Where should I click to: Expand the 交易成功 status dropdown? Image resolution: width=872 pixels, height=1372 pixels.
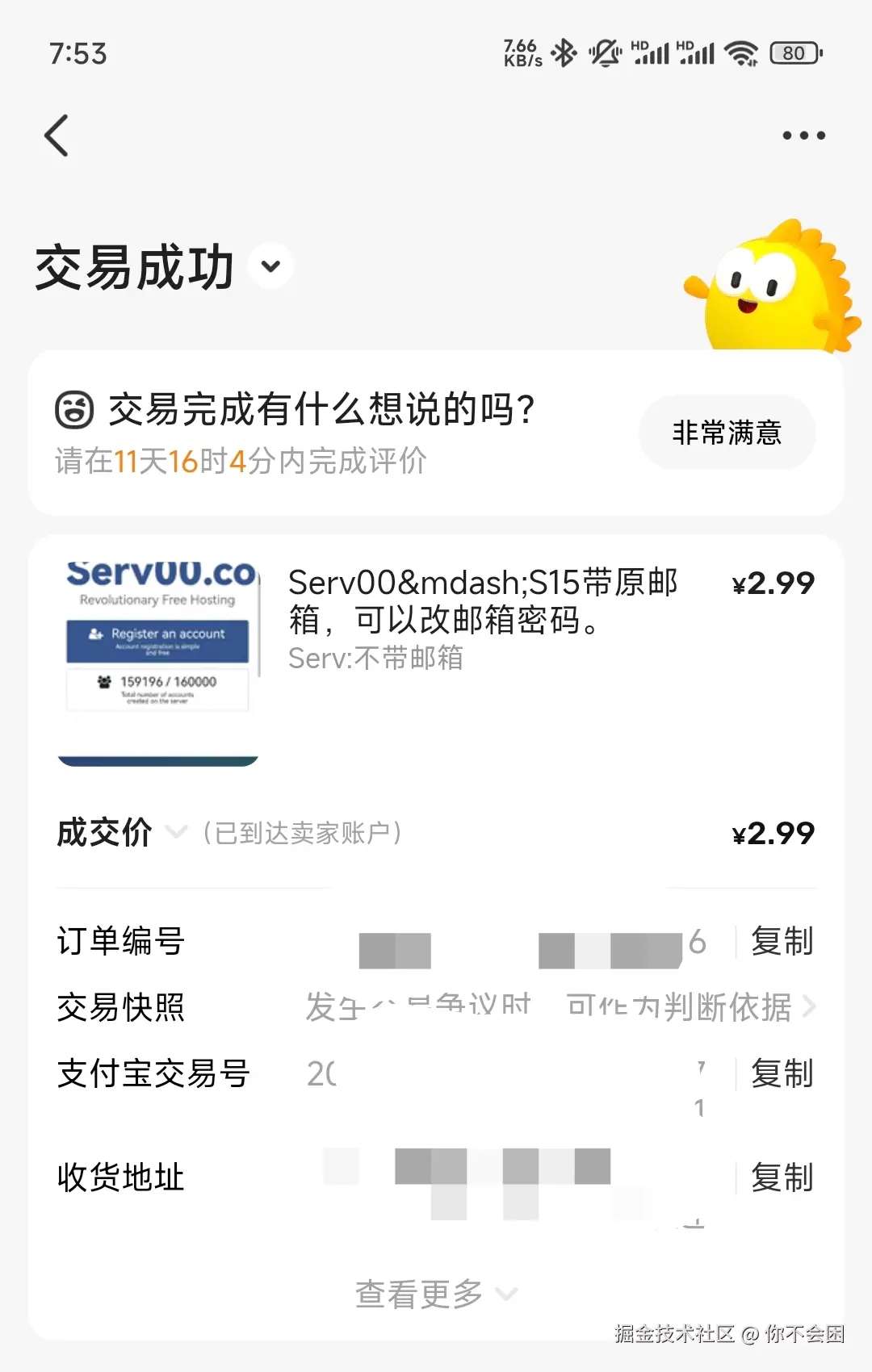tap(271, 266)
